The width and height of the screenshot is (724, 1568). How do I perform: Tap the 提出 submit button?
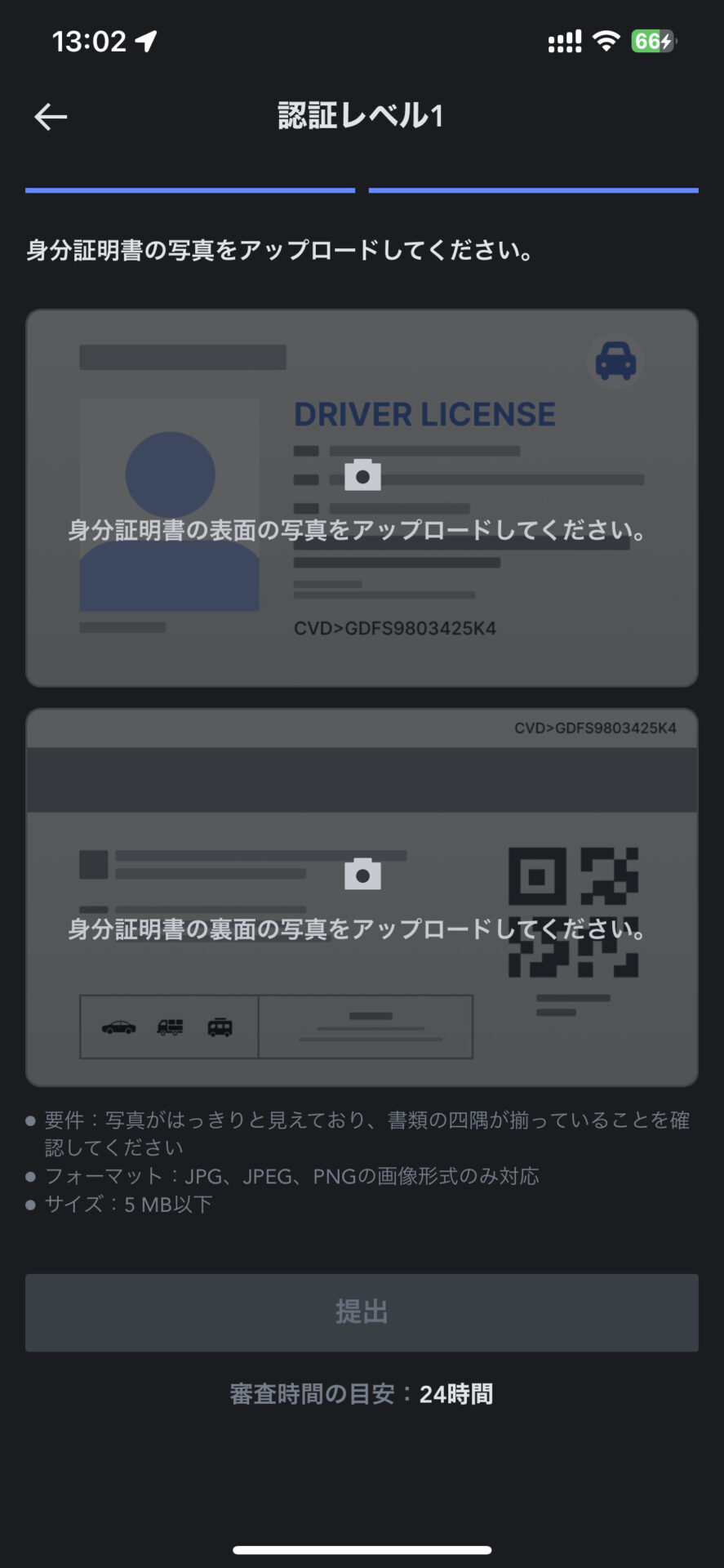[x=362, y=1312]
